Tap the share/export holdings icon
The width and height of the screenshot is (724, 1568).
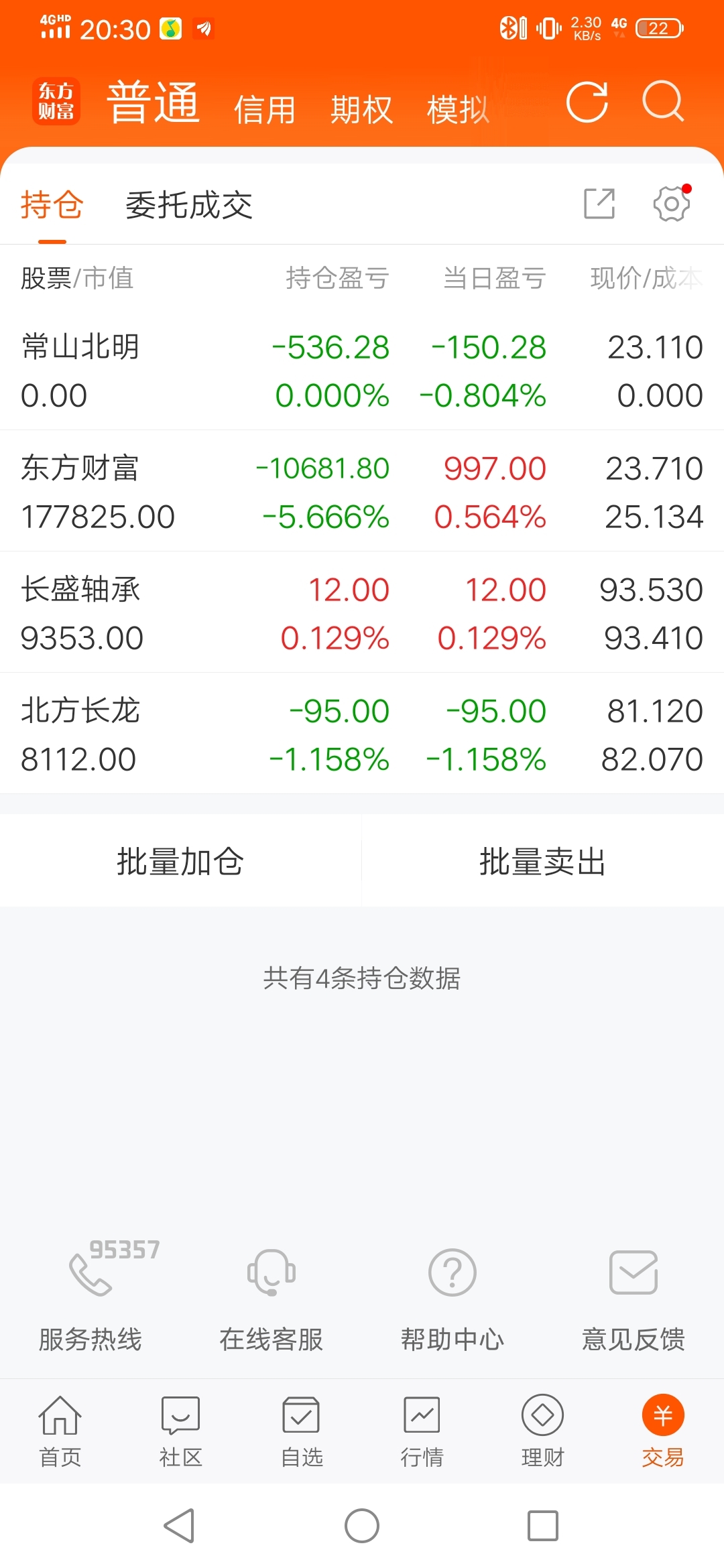[599, 204]
